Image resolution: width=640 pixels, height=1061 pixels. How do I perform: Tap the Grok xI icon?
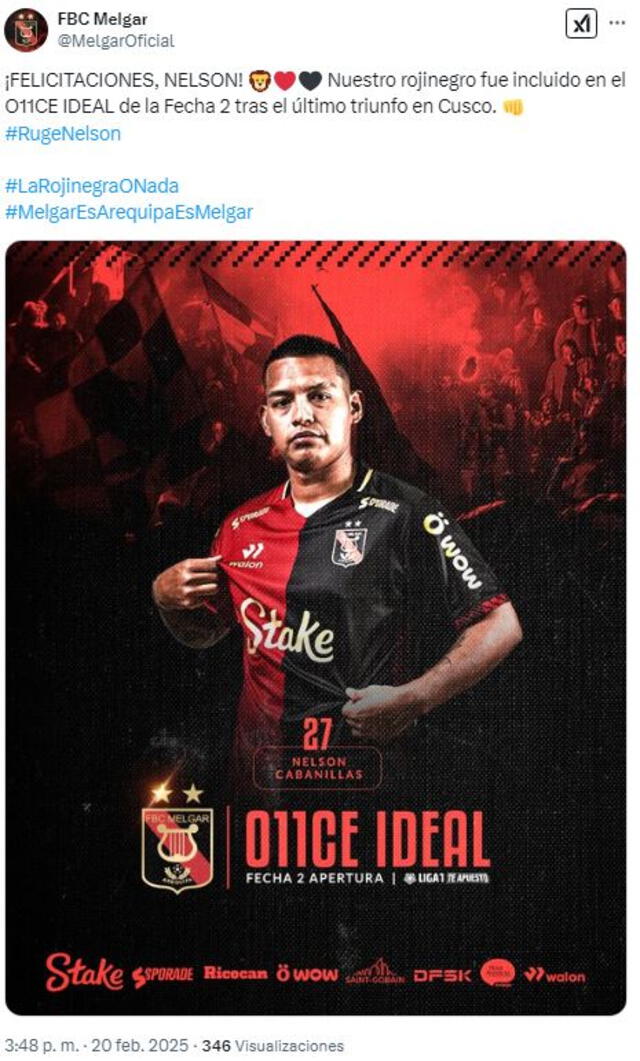coord(581,24)
